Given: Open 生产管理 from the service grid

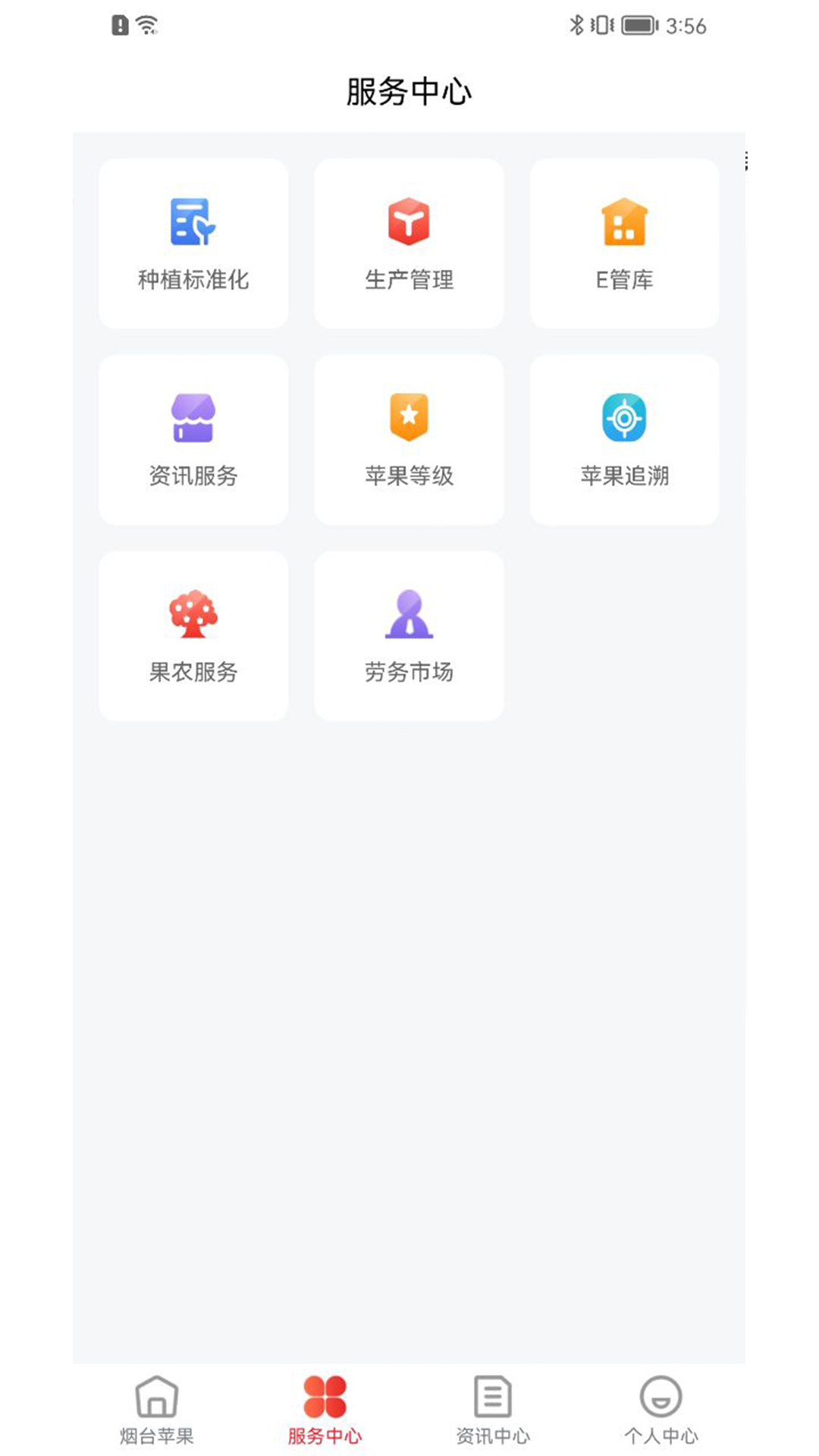Looking at the screenshot, I should tap(409, 243).
